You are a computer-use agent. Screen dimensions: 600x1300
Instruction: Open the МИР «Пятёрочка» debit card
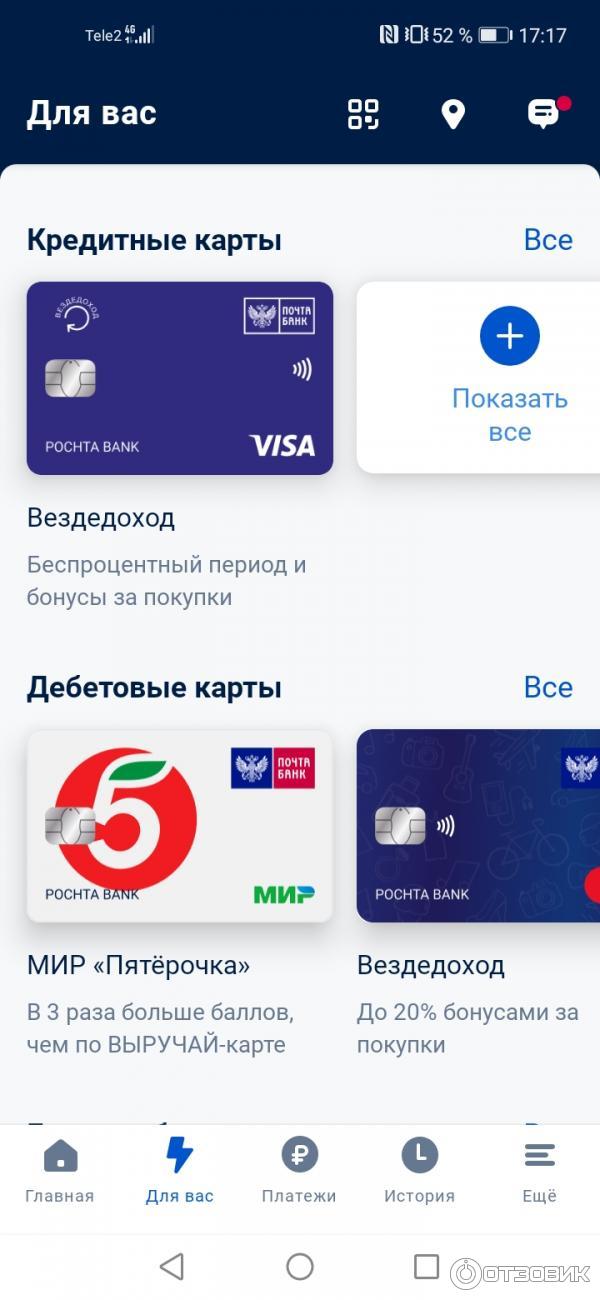180,826
